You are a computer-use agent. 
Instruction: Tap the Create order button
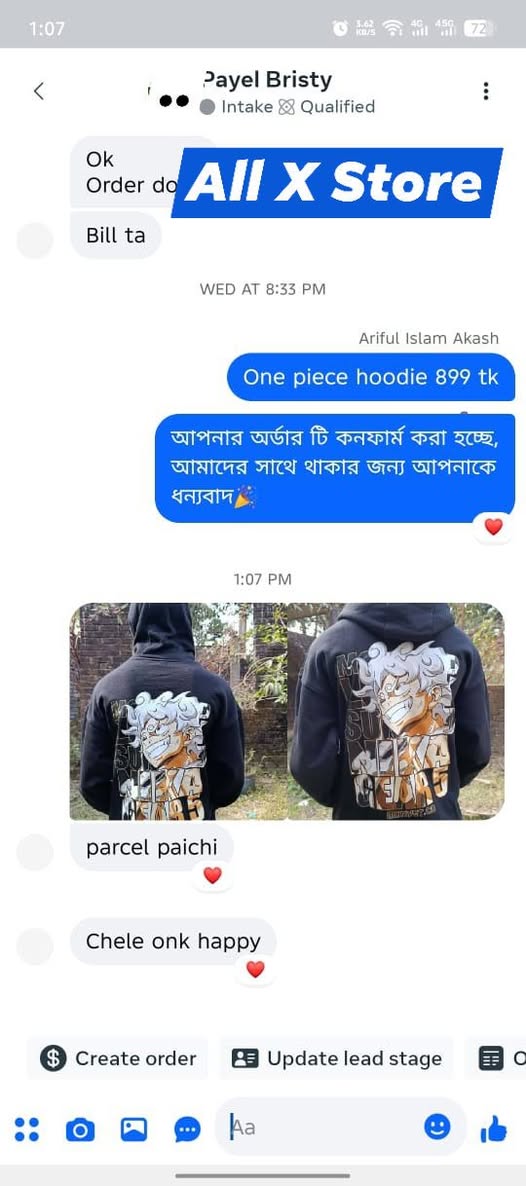tap(117, 1058)
